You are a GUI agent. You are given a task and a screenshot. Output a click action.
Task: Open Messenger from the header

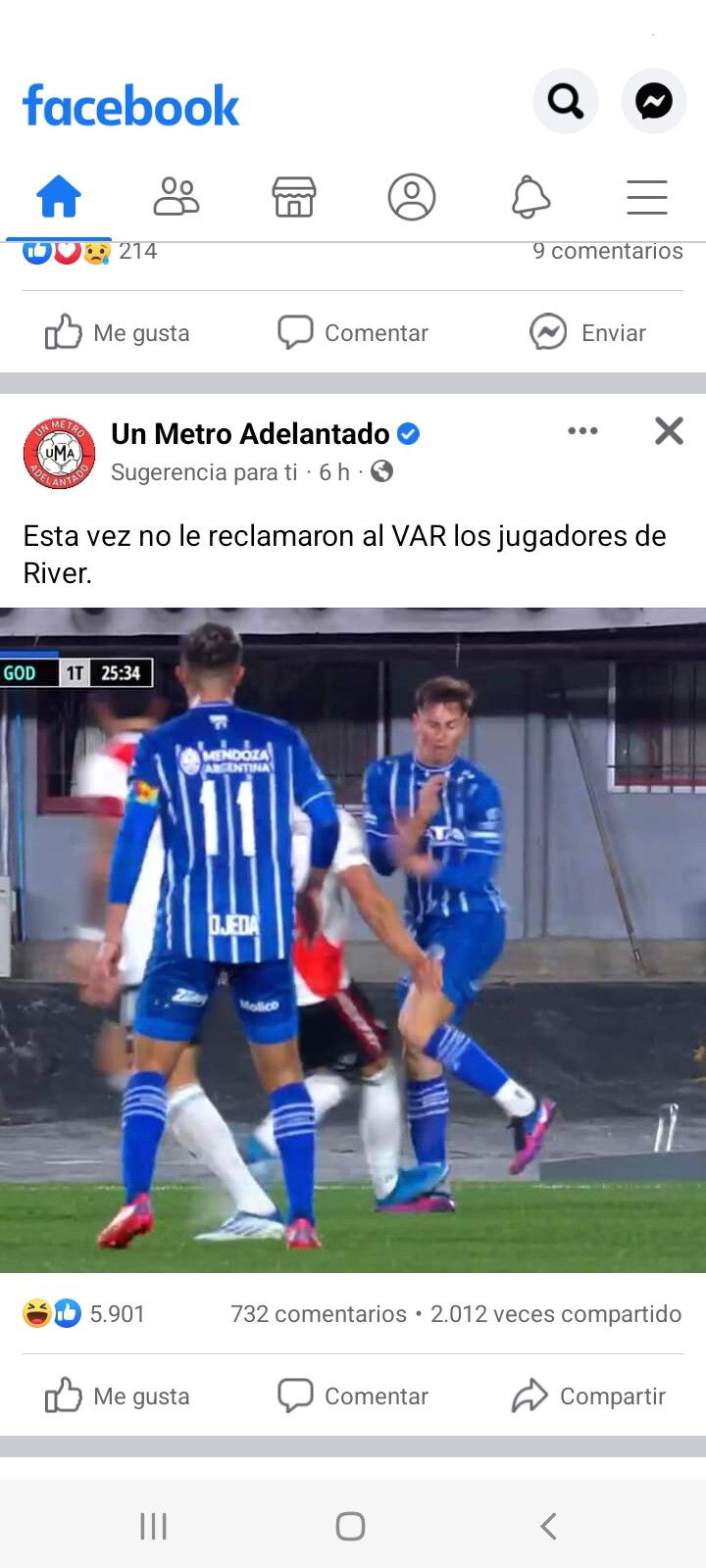point(654,101)
